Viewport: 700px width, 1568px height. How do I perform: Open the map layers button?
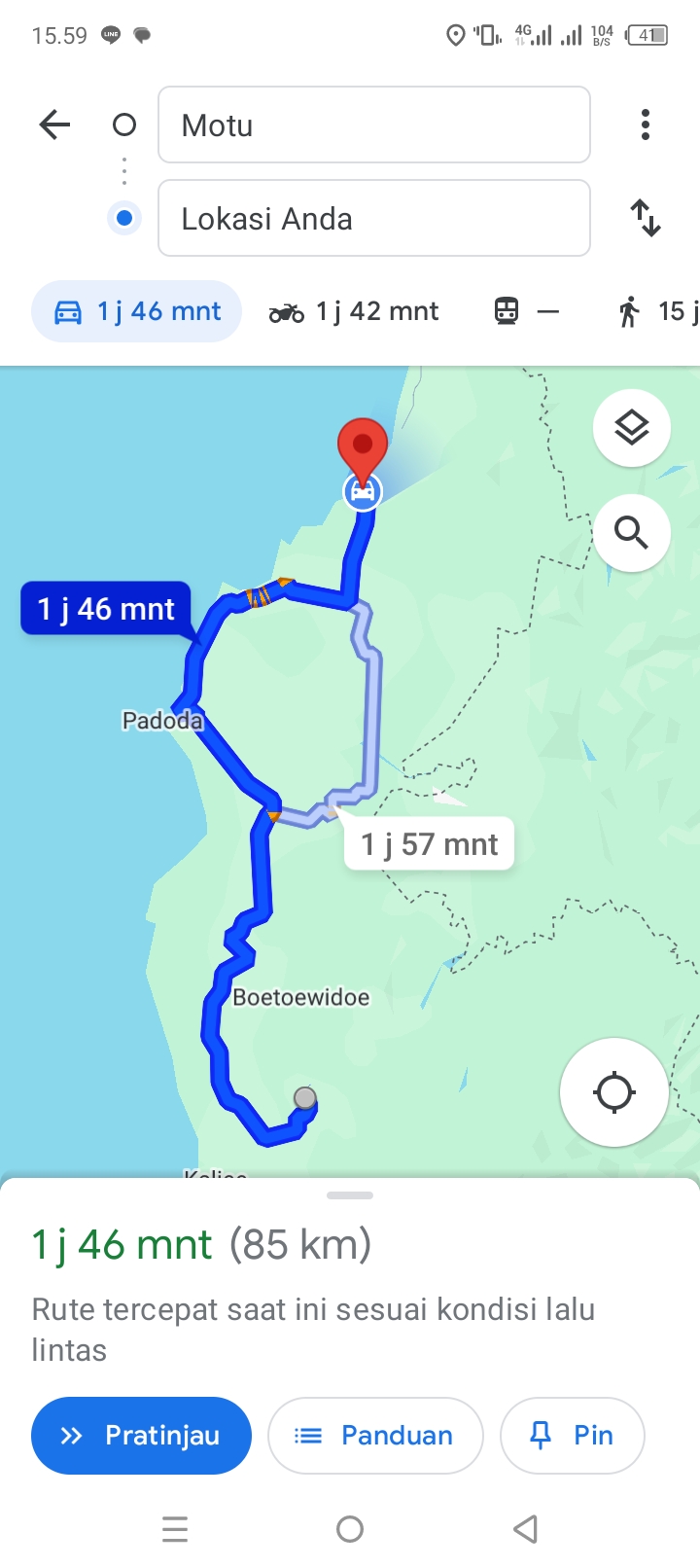[x=632, y=427]
